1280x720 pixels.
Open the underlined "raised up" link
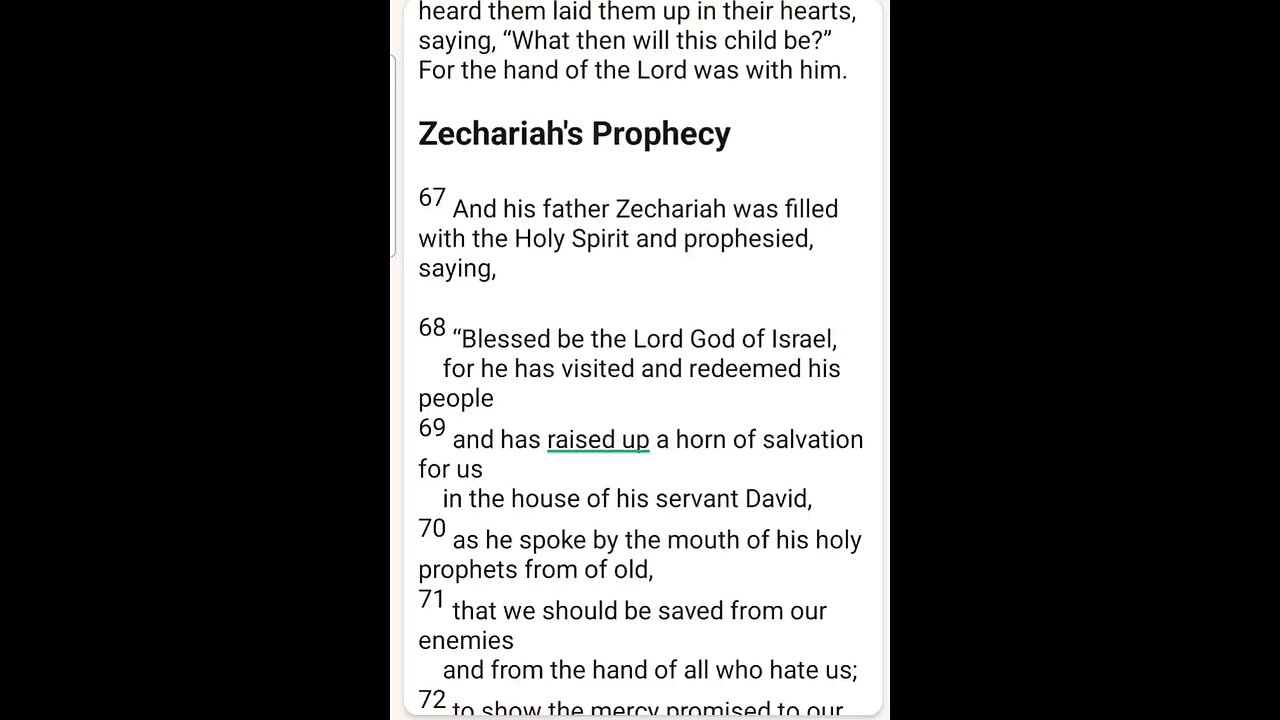tap(598, 440)
